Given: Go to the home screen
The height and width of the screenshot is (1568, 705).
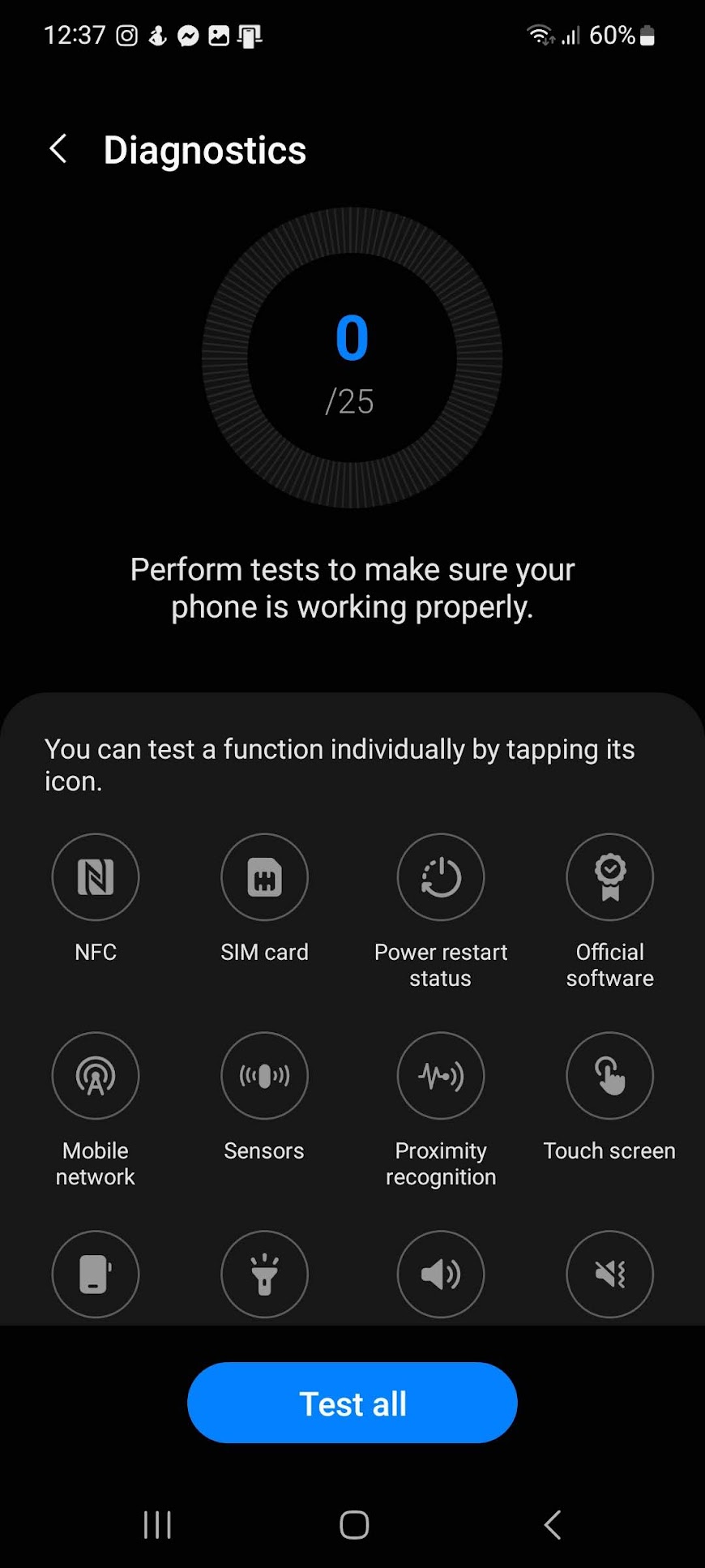Looking at the screenshot, I should click(354, 1525).
